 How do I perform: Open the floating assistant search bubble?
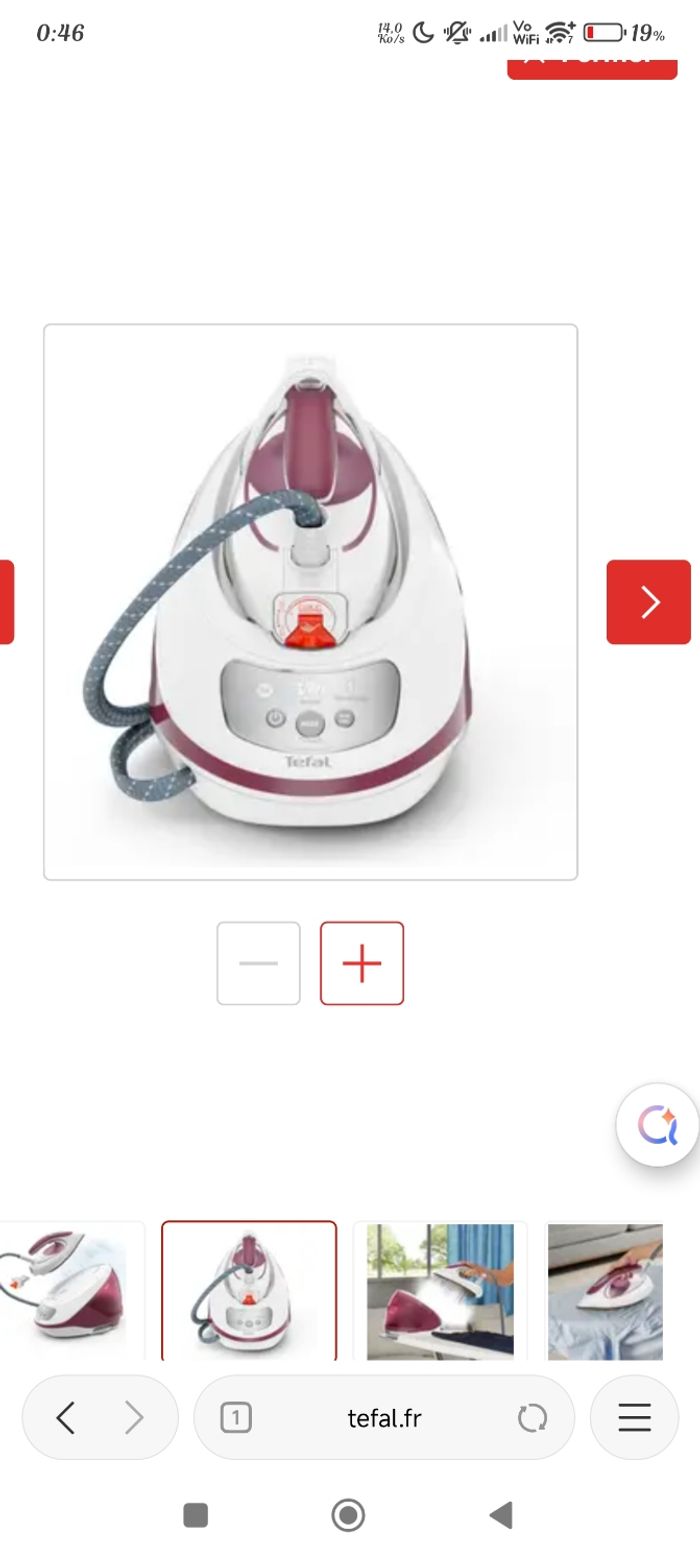657,1126
